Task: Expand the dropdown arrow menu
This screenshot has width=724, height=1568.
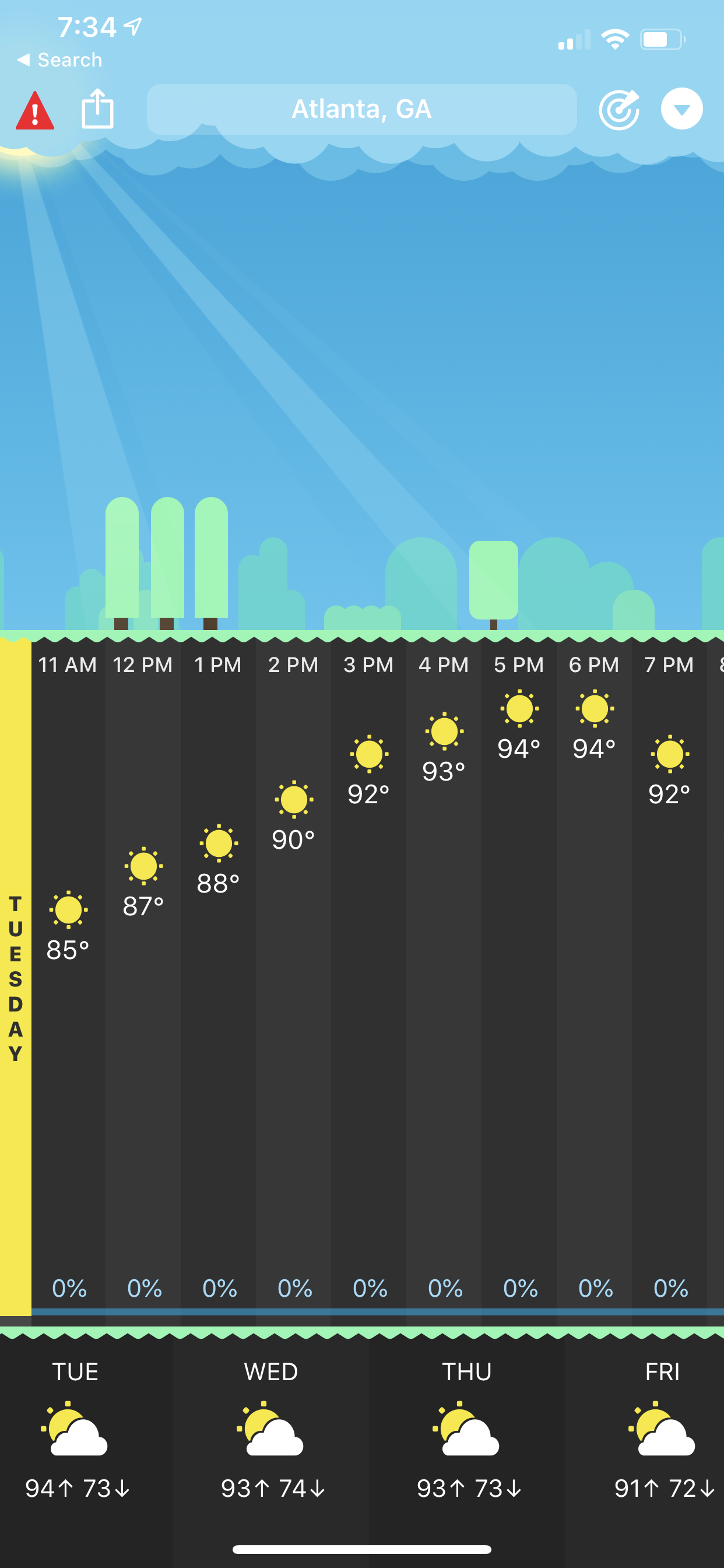Action: (x=681, y=110)
